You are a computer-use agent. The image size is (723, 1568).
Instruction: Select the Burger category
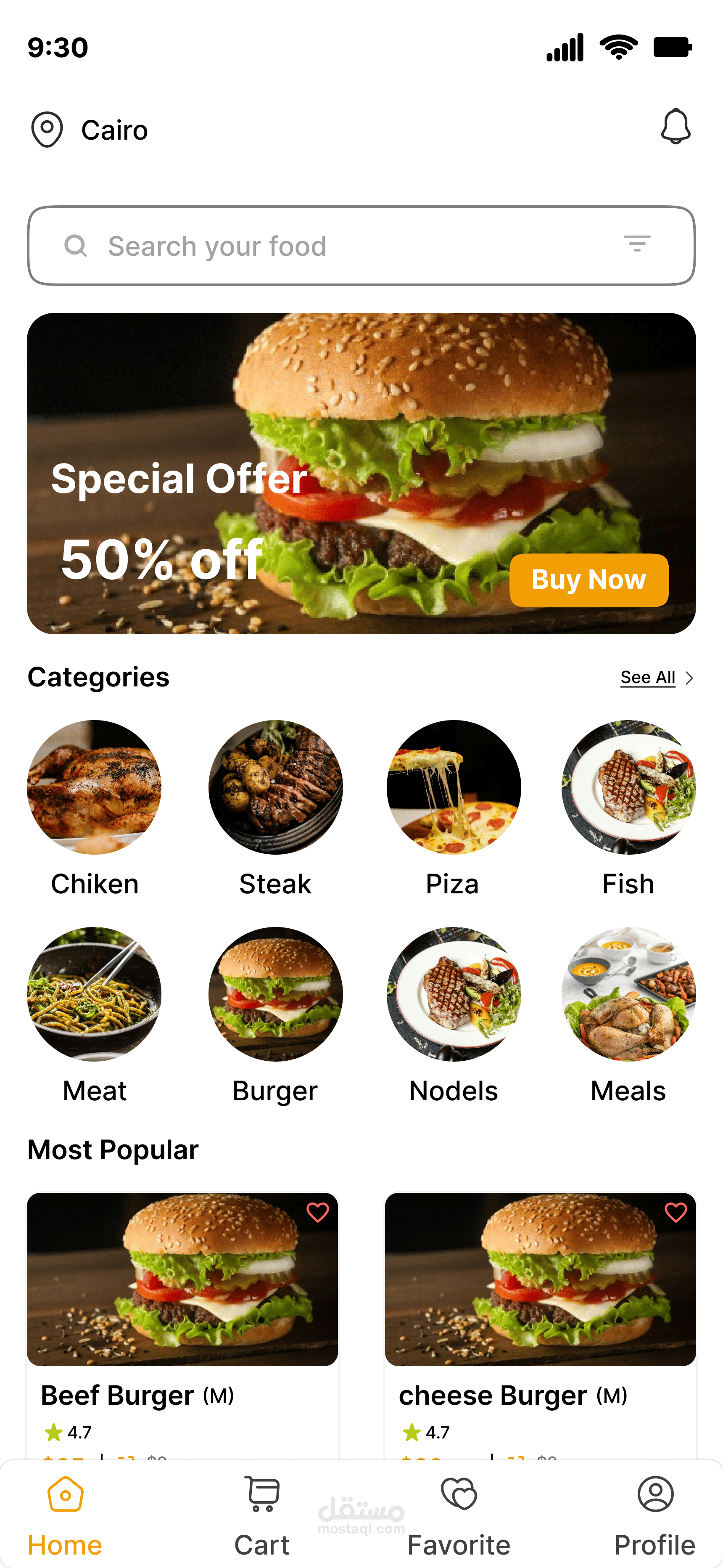click(x=275, y=1015)
